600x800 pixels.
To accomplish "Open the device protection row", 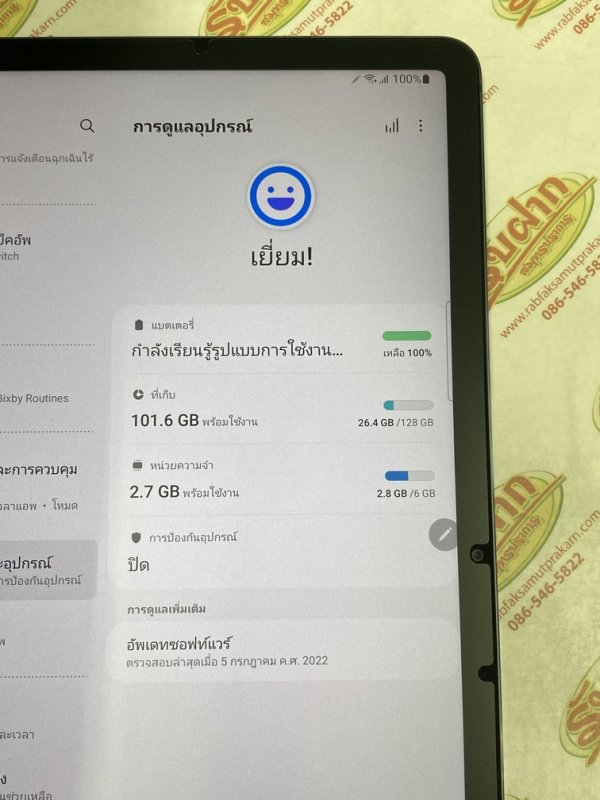I will pos(283,552).
